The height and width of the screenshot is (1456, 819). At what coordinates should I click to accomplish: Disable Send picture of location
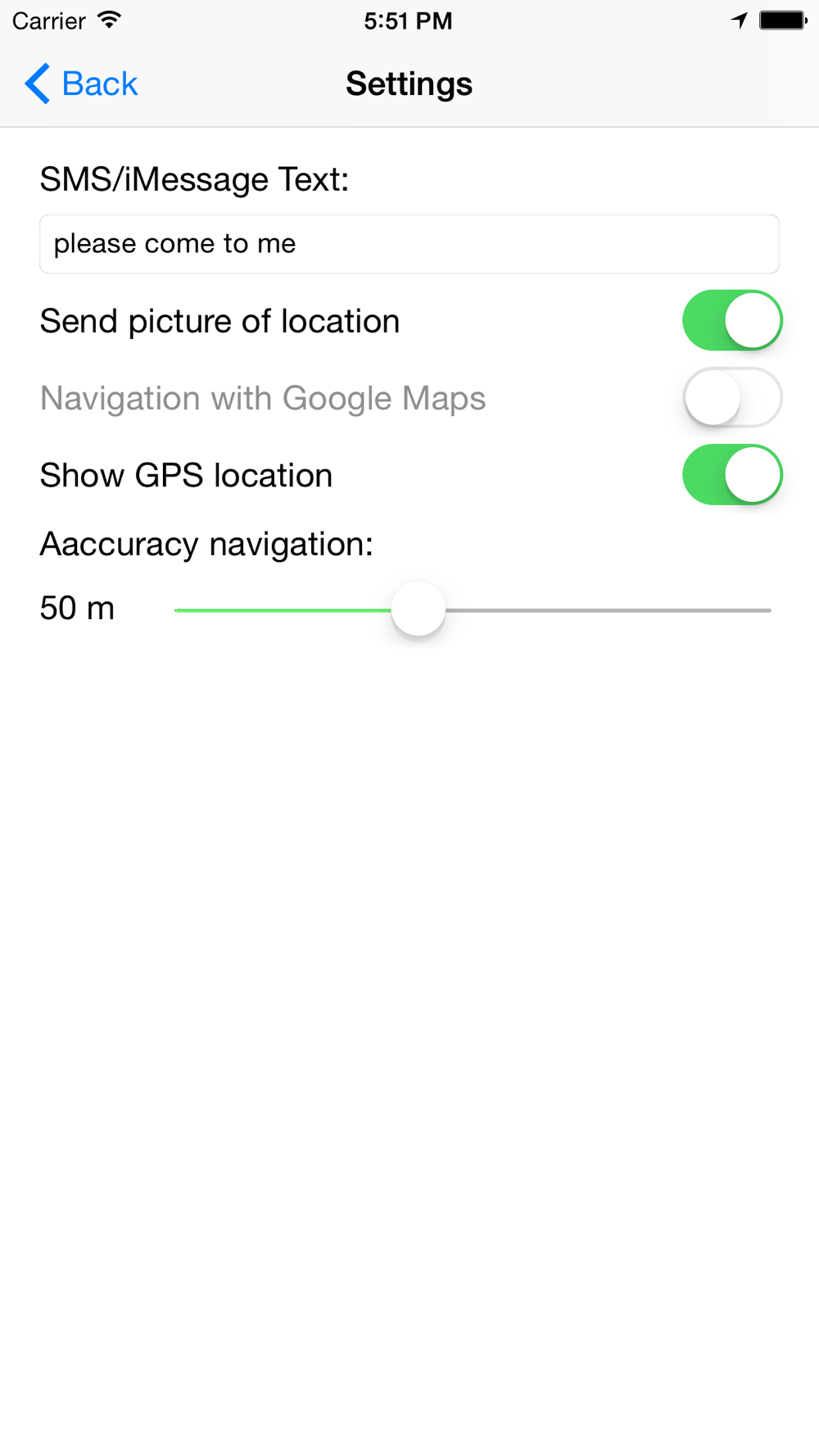pos(732,320)
